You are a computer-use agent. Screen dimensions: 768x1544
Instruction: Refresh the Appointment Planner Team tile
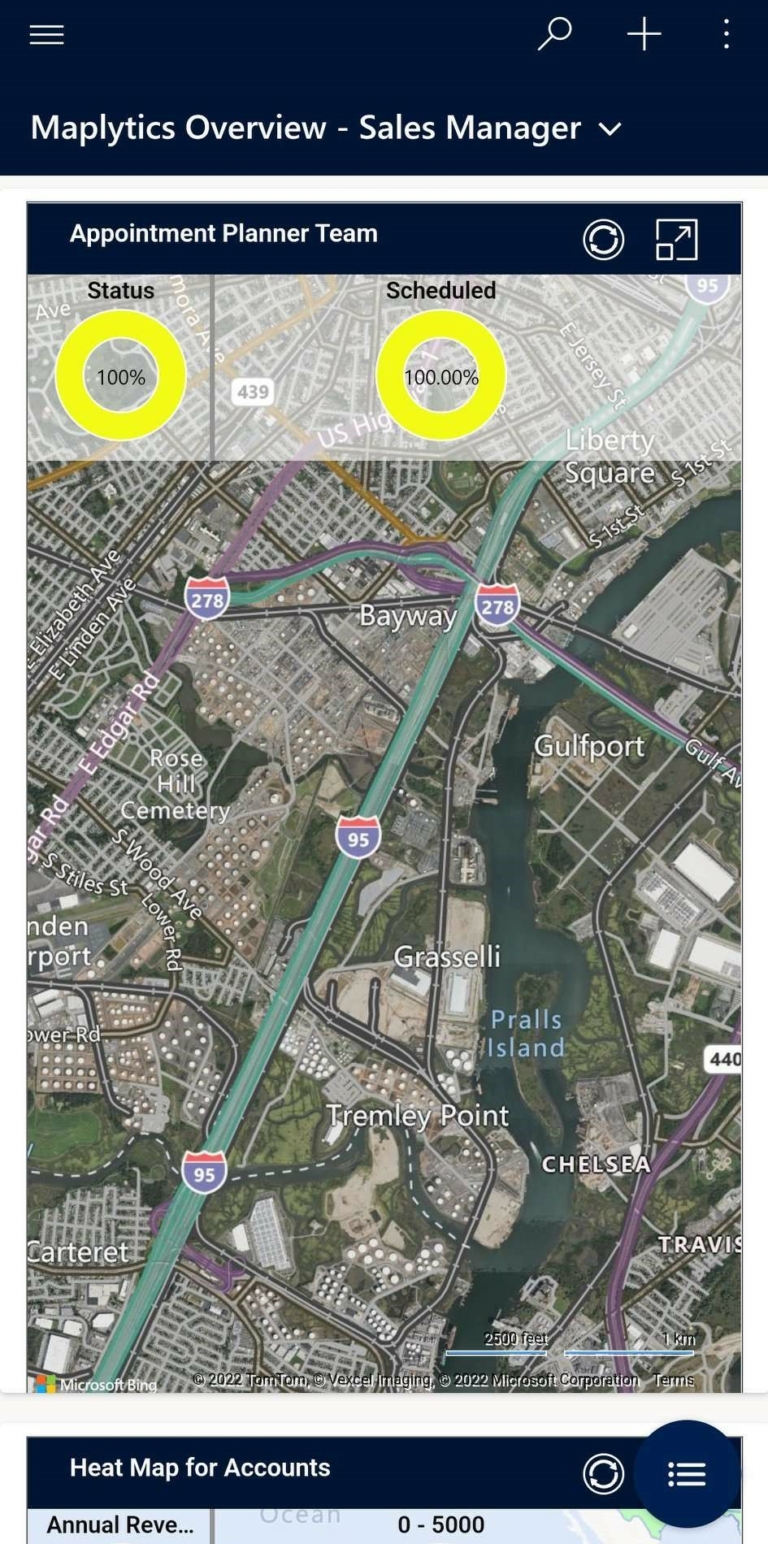pos(602,239)
